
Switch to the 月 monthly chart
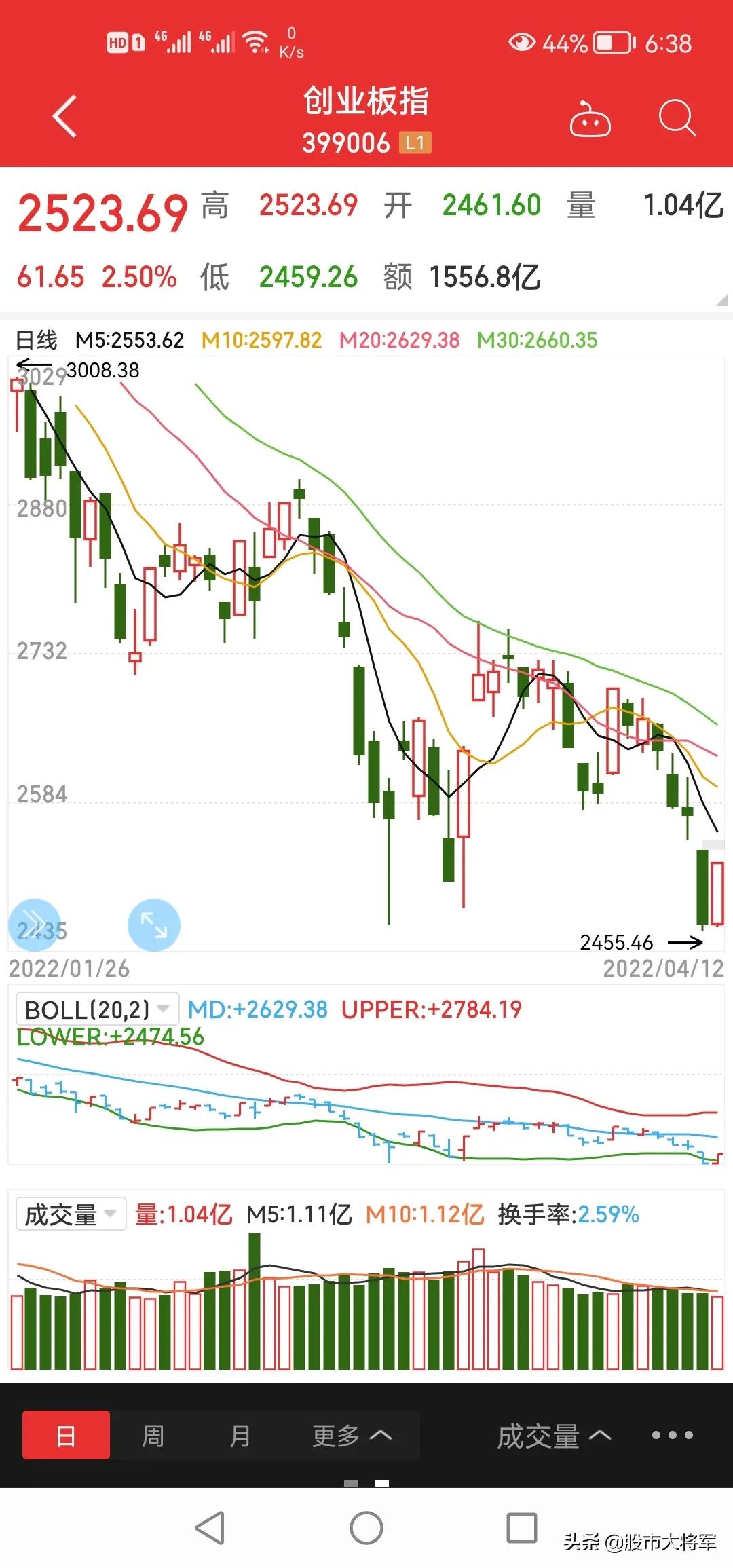240,1435
